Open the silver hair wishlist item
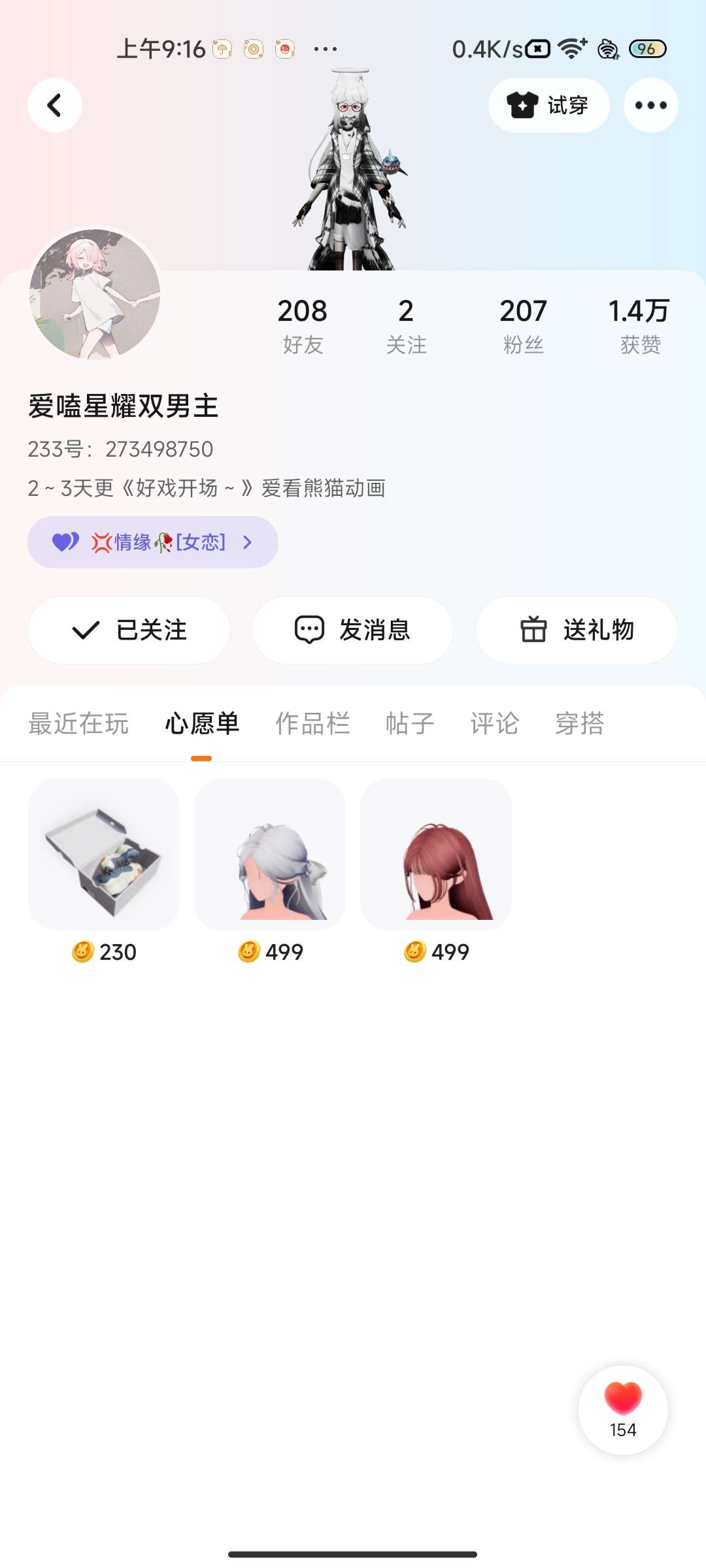Image resolution: width=706 pixels, height=1568 pixels. point(270,855)
